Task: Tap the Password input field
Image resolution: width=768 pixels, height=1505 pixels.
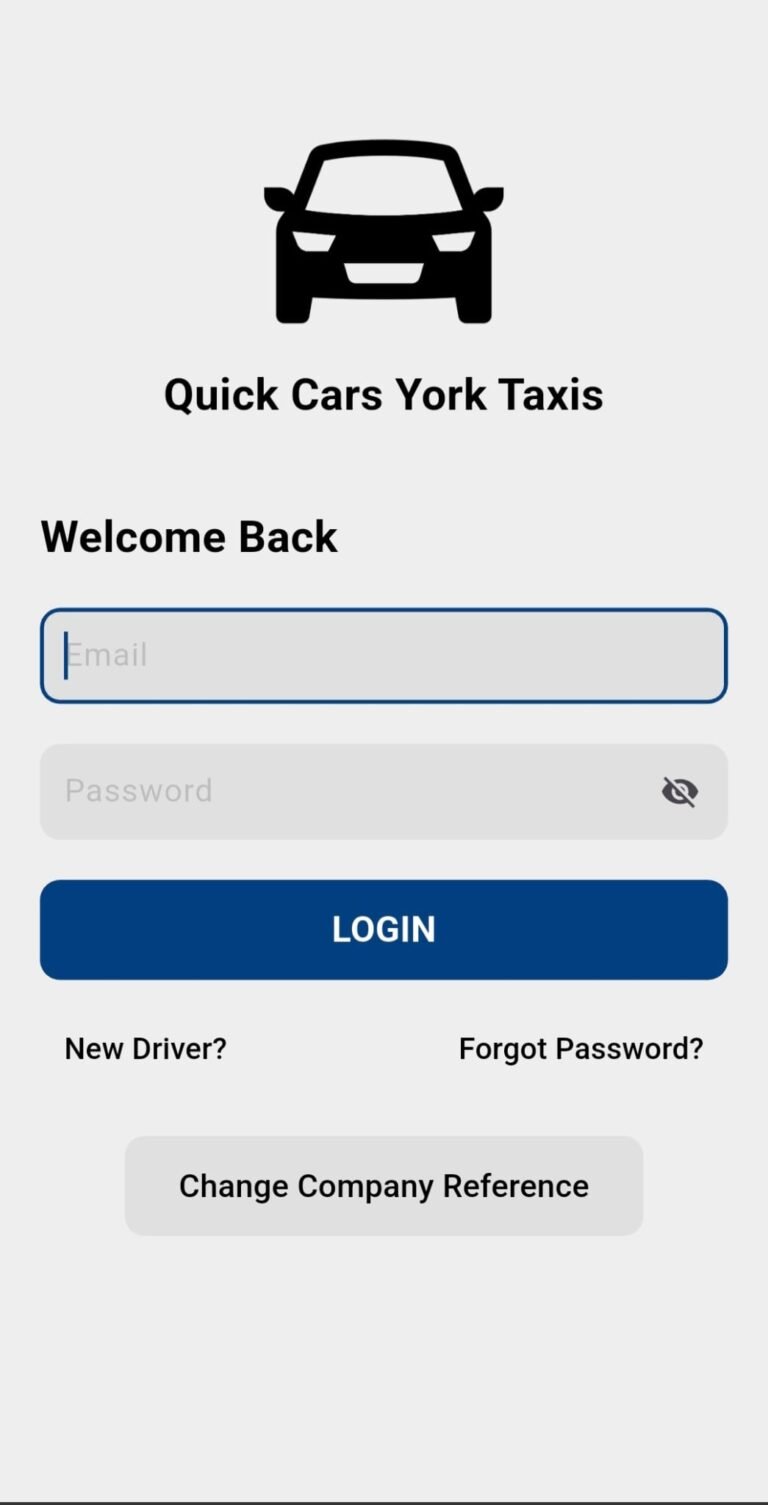Action: click(340, 791)
